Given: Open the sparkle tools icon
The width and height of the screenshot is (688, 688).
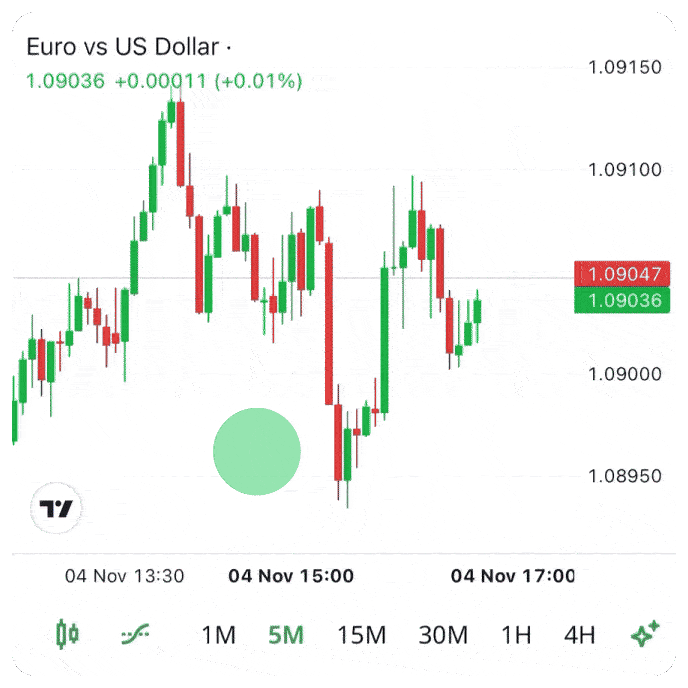Looking at the screenshot, I should (x=645, y=634).
